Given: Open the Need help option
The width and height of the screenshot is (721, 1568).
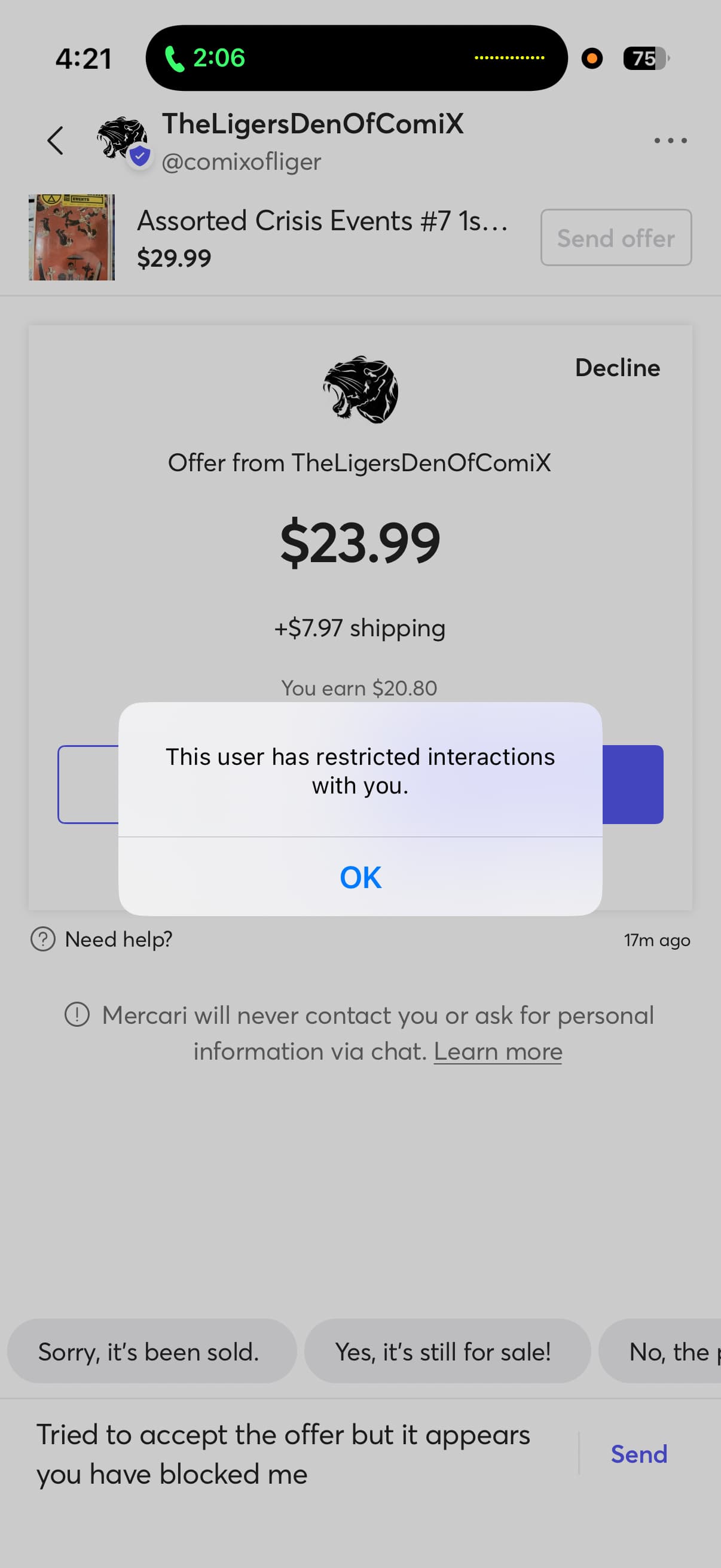Looking at the screenshot, I should click(102, 939).
